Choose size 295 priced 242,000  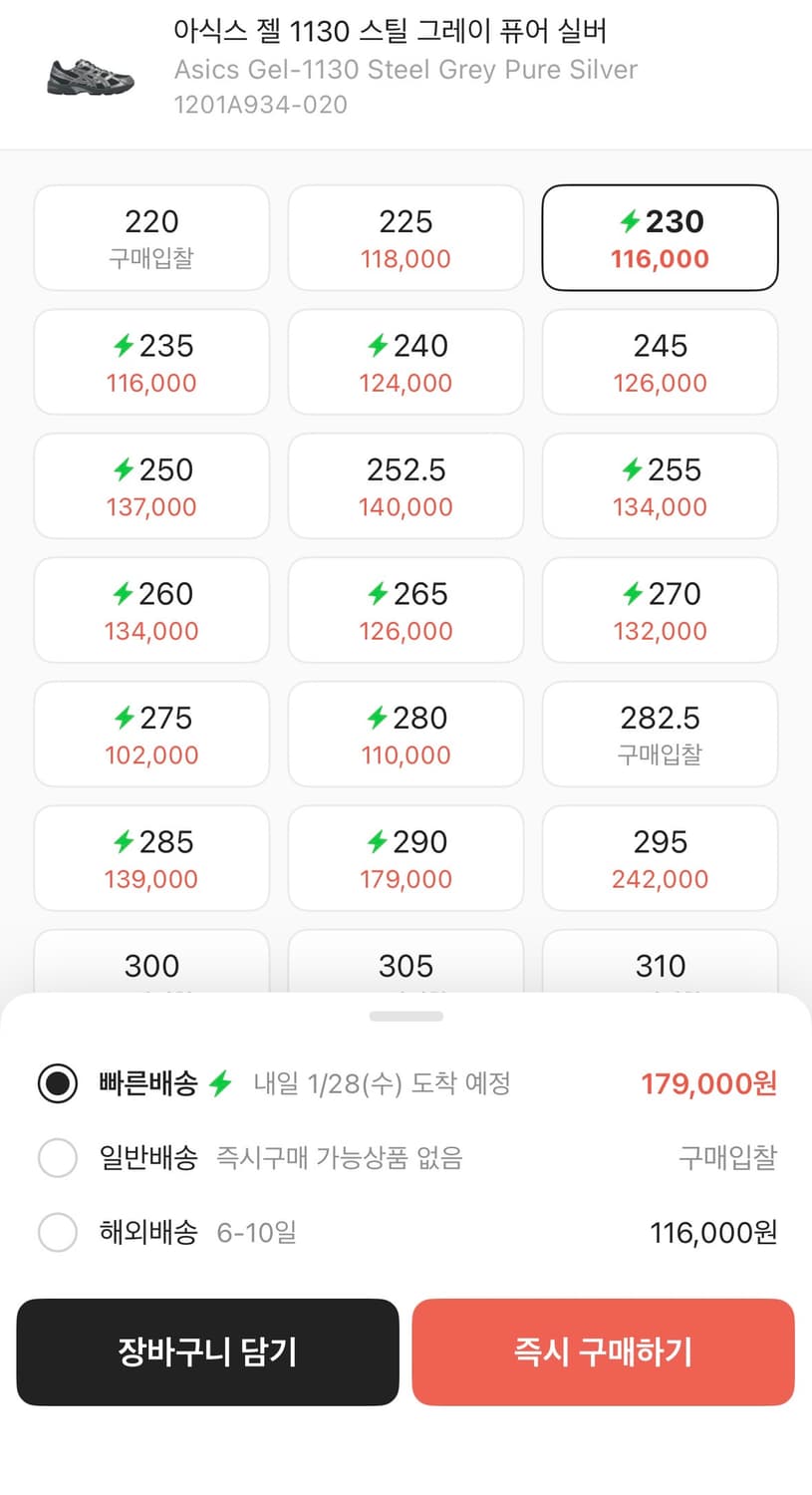click(660, 857)
